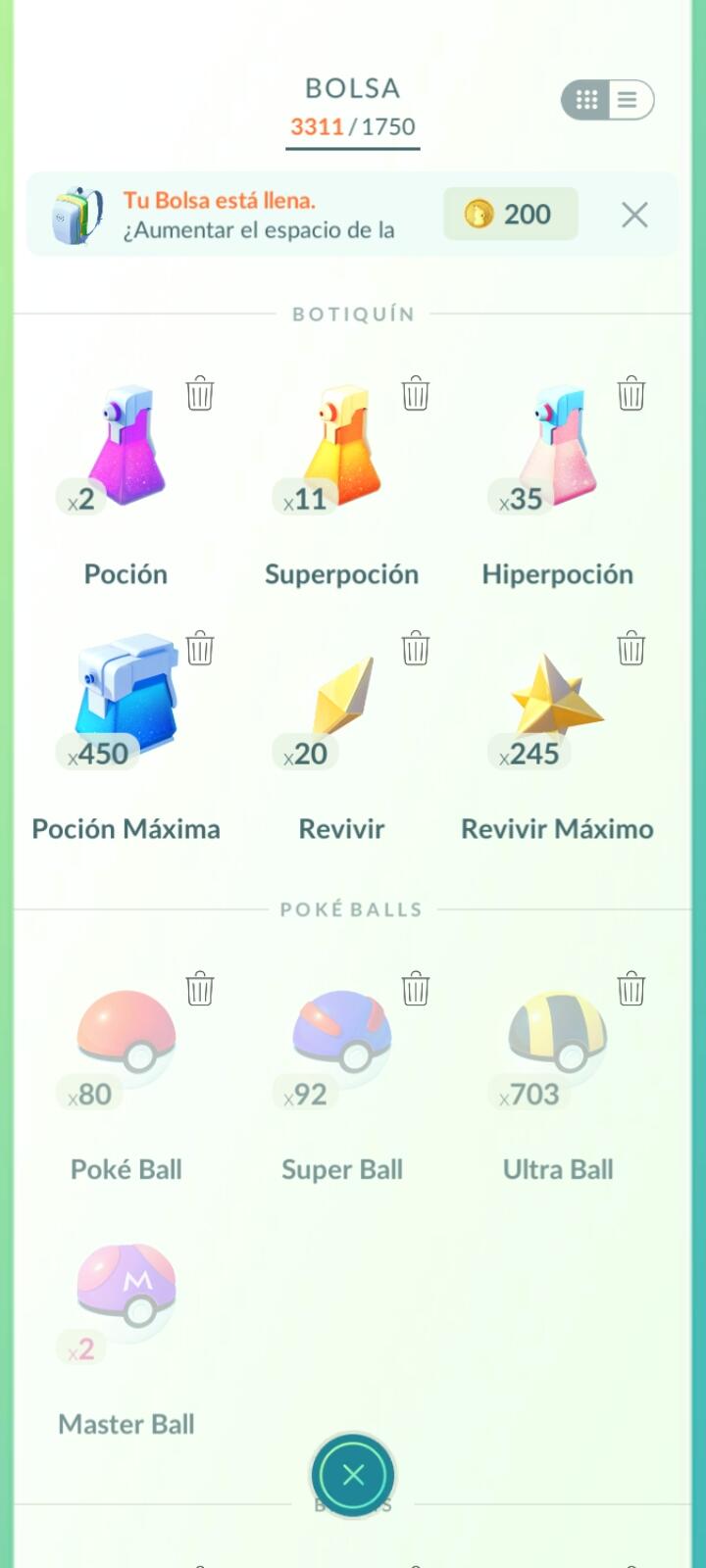Discard Revivir with the trash icon

(416, 648)
